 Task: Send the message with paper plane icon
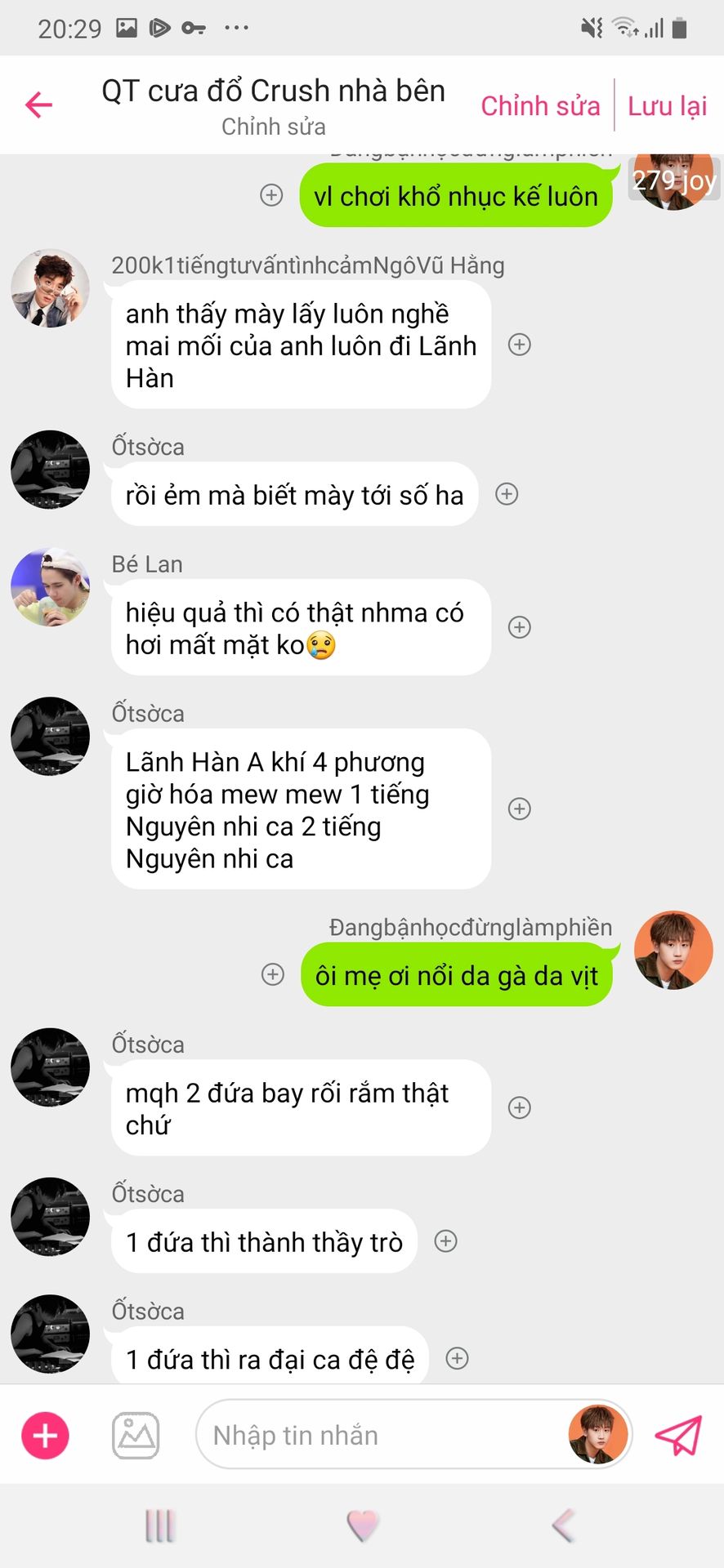tap(678, 1435)
